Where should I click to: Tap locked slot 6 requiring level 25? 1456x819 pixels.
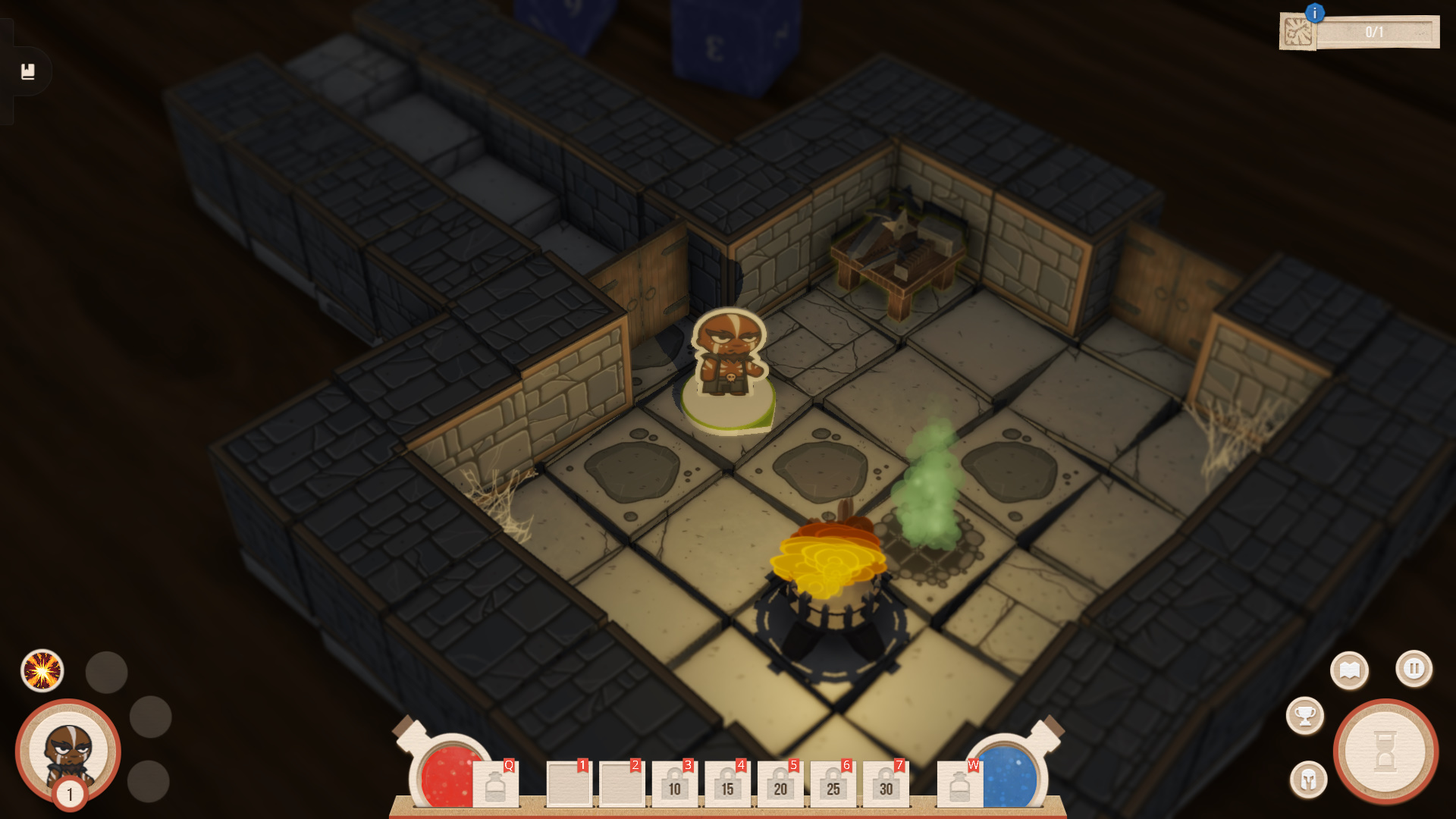click(x=833, y=784)
